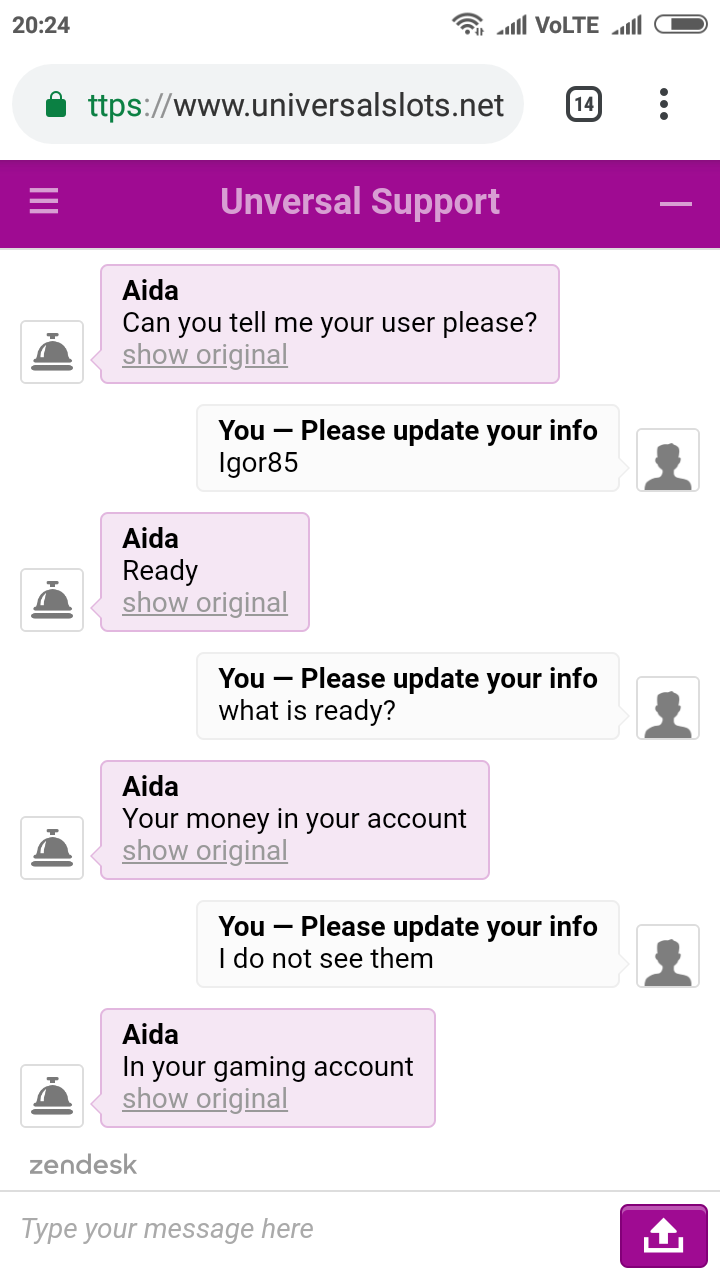Show original of "Can you tell me your user" message

click(205, 355)
